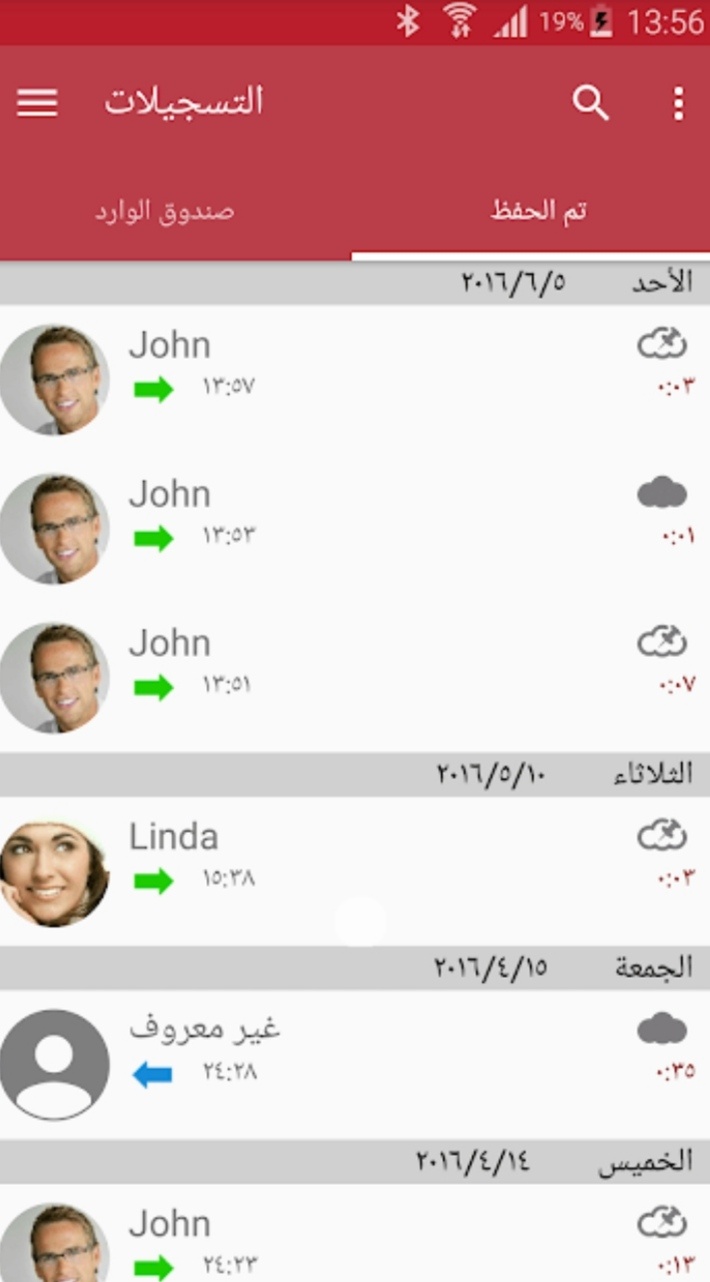Open the hamburger drawer menu
710x1282 pixels.
point(37,102)
